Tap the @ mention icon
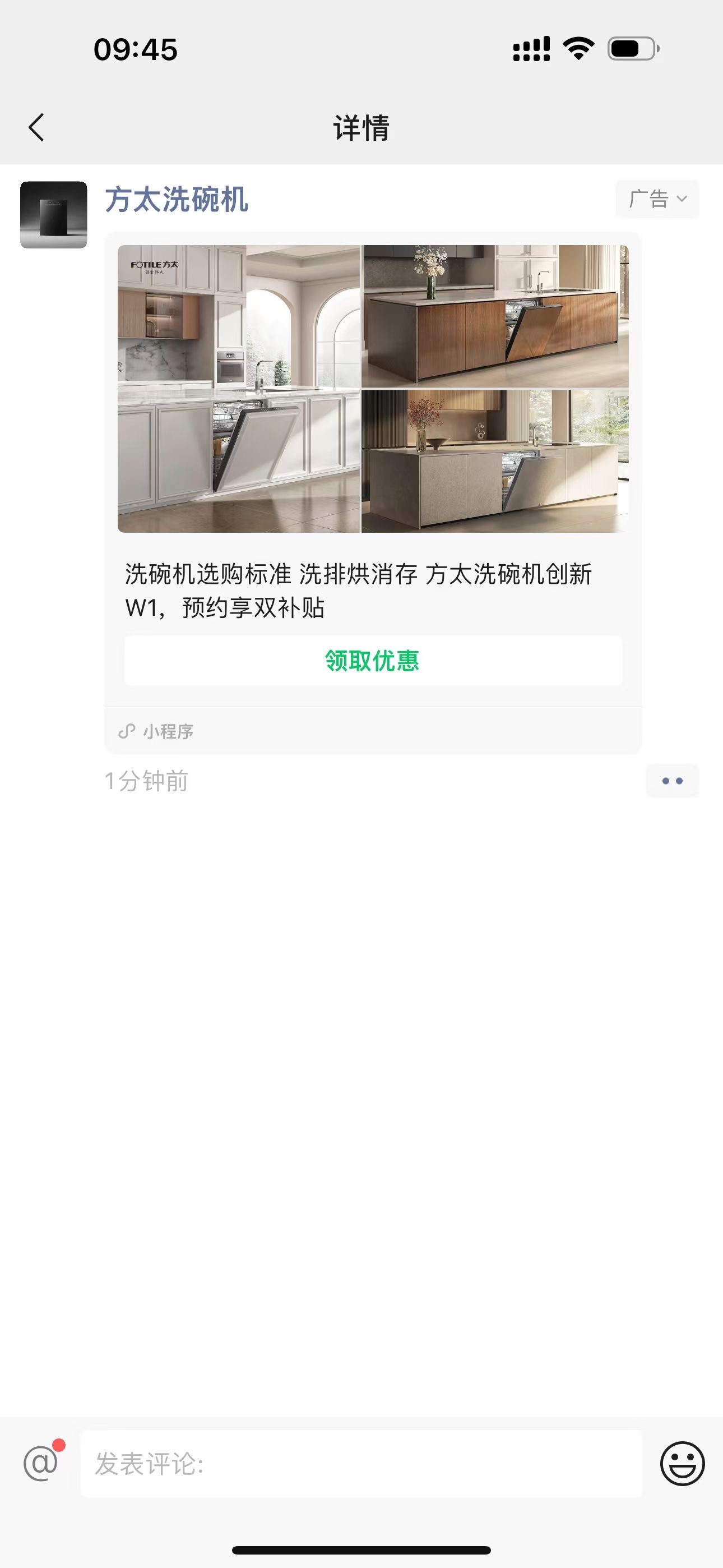Viewport: 723px width, 1568px height. 41,1463
